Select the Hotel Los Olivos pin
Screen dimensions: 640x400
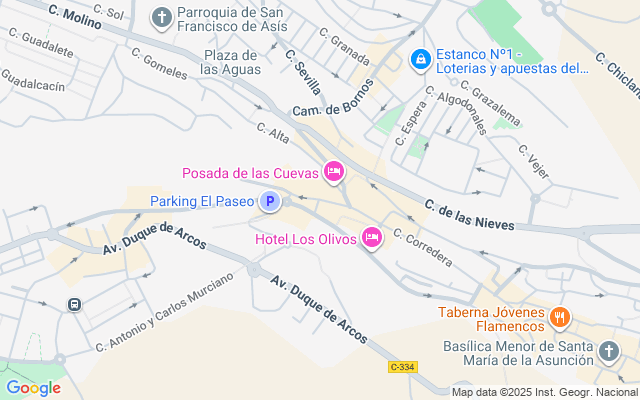pos(372,237)
